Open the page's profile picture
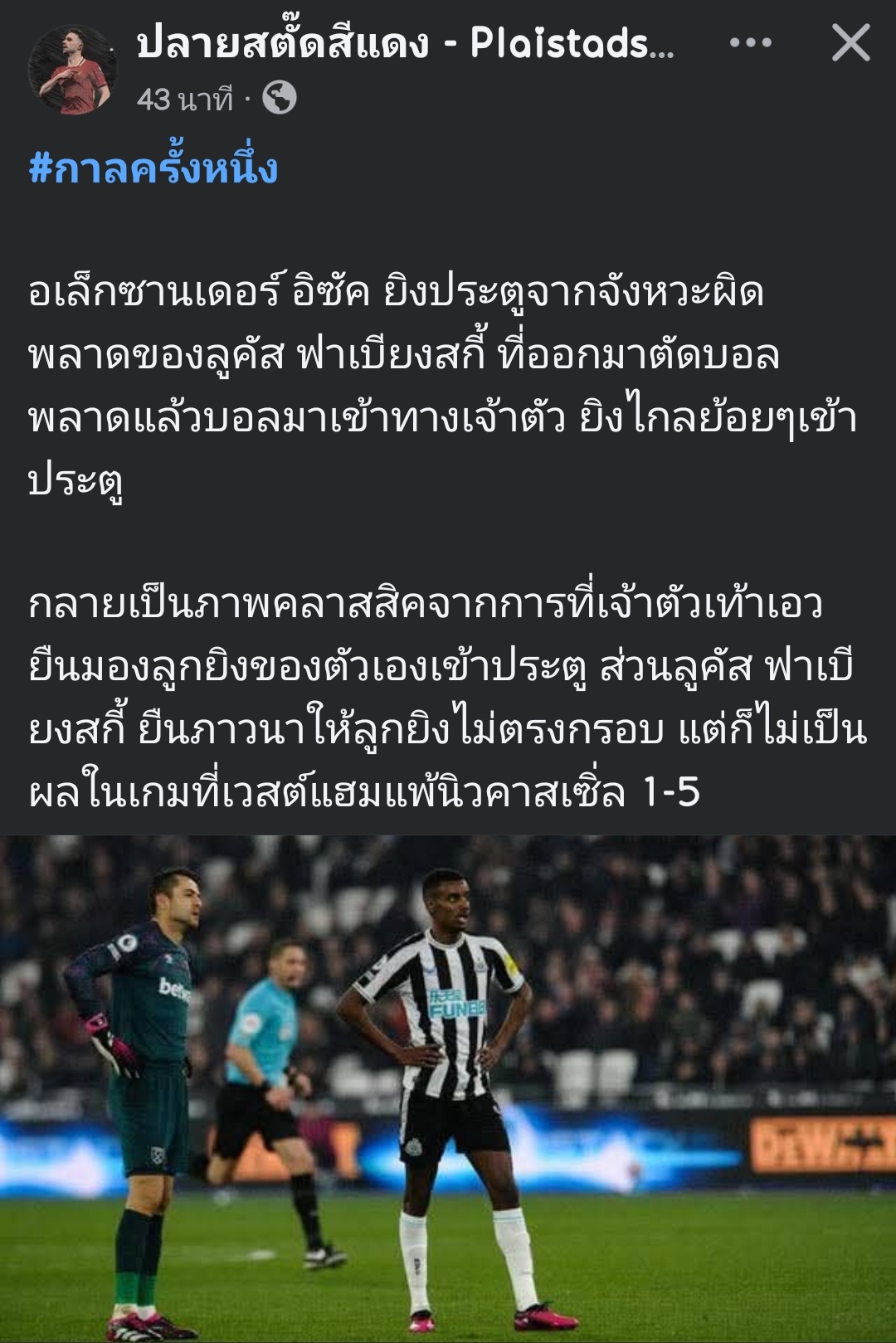Viewport: 896px width, 1343px height. tap(71, 70)
